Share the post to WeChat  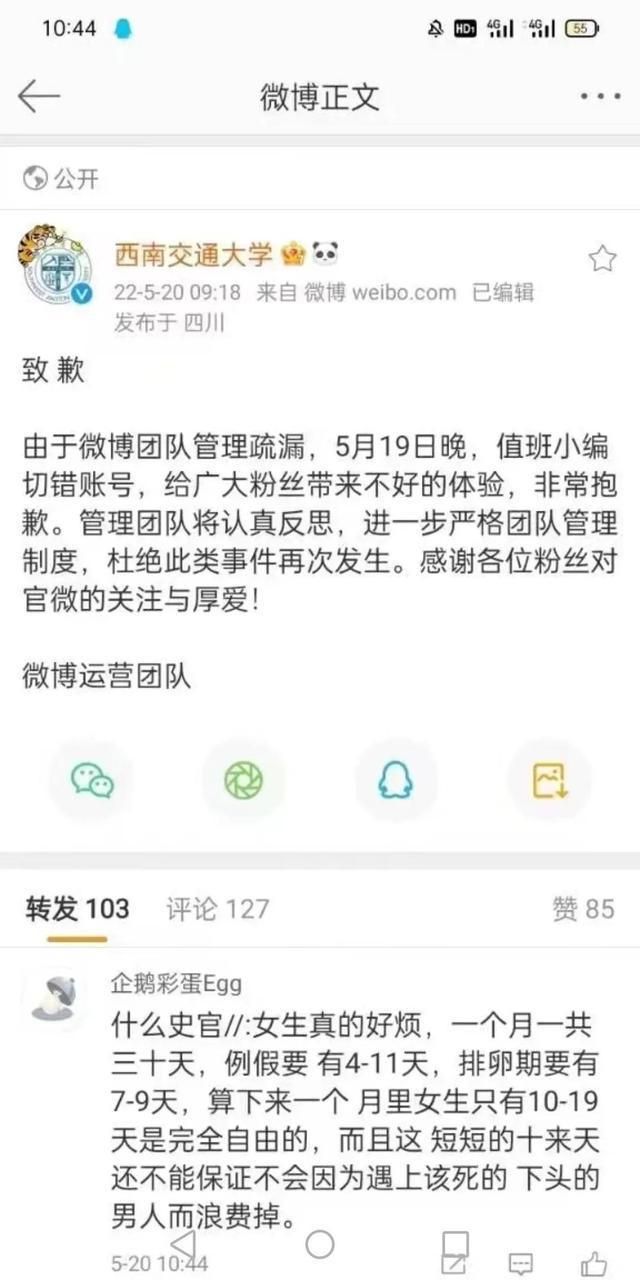92,780
